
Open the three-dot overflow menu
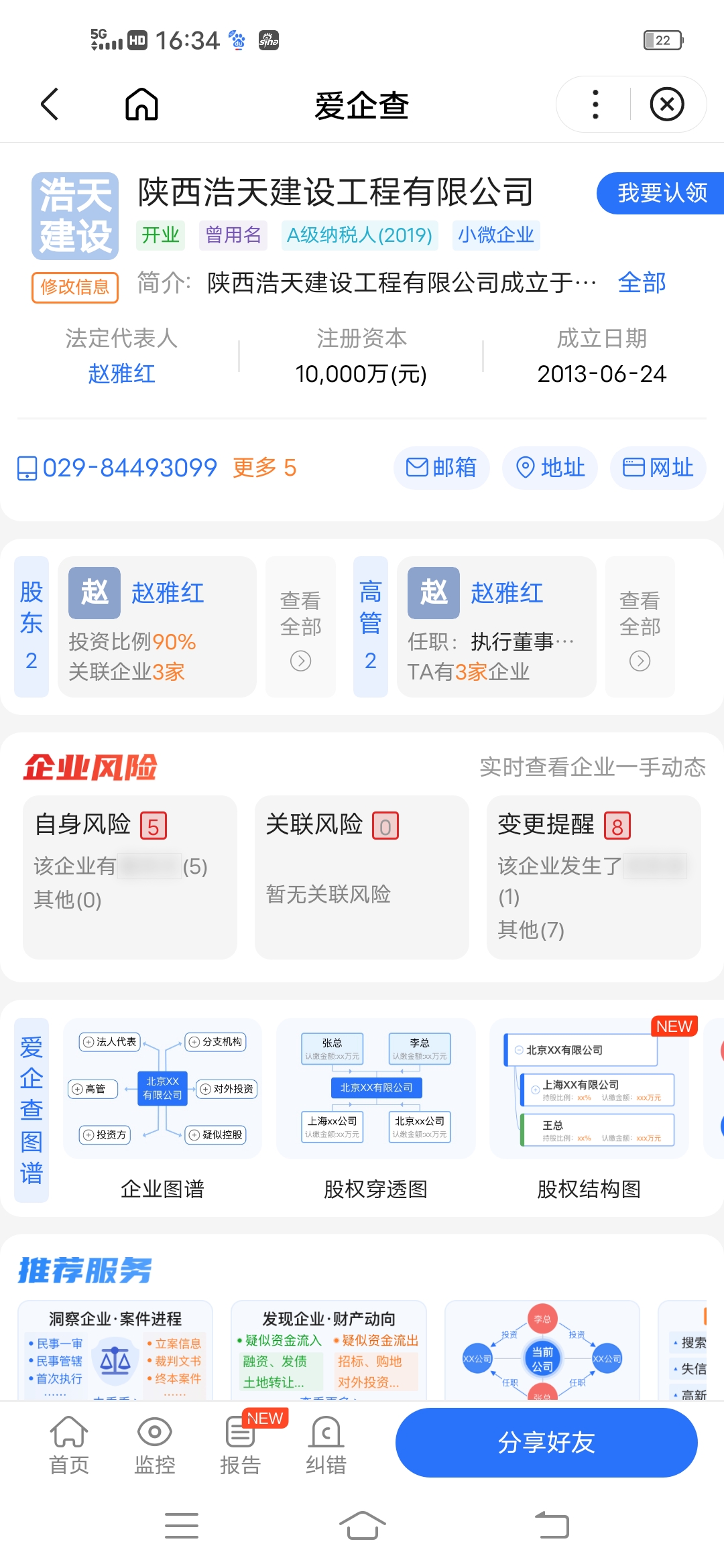595,105
